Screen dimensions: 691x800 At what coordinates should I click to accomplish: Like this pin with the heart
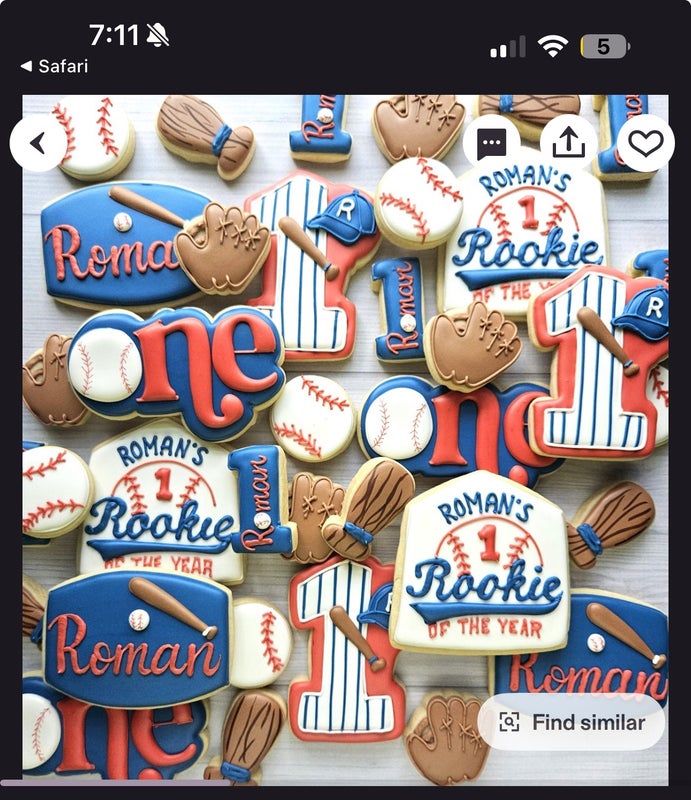(645, 143)
